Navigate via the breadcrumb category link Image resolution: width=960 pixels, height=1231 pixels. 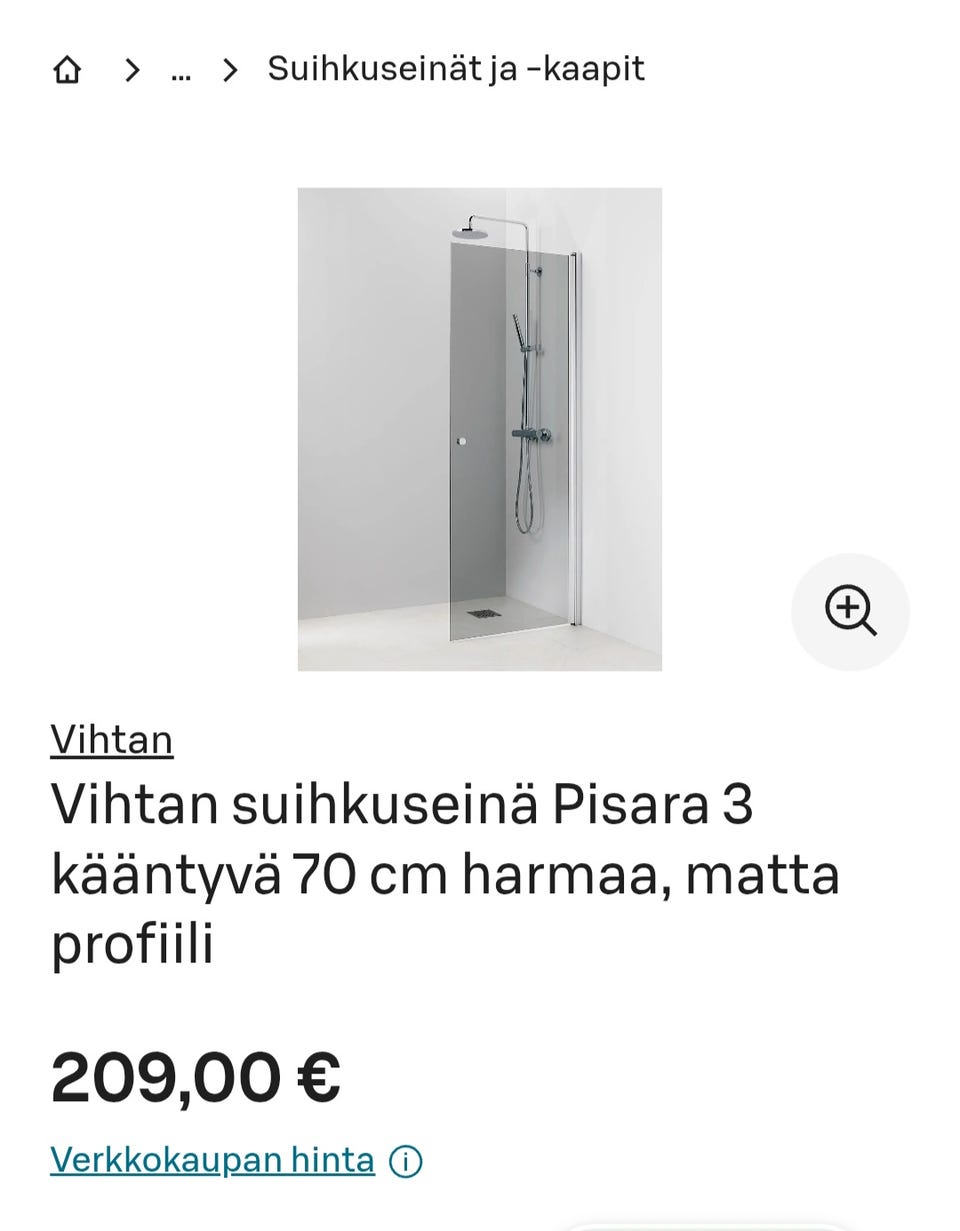click(455, 70)
